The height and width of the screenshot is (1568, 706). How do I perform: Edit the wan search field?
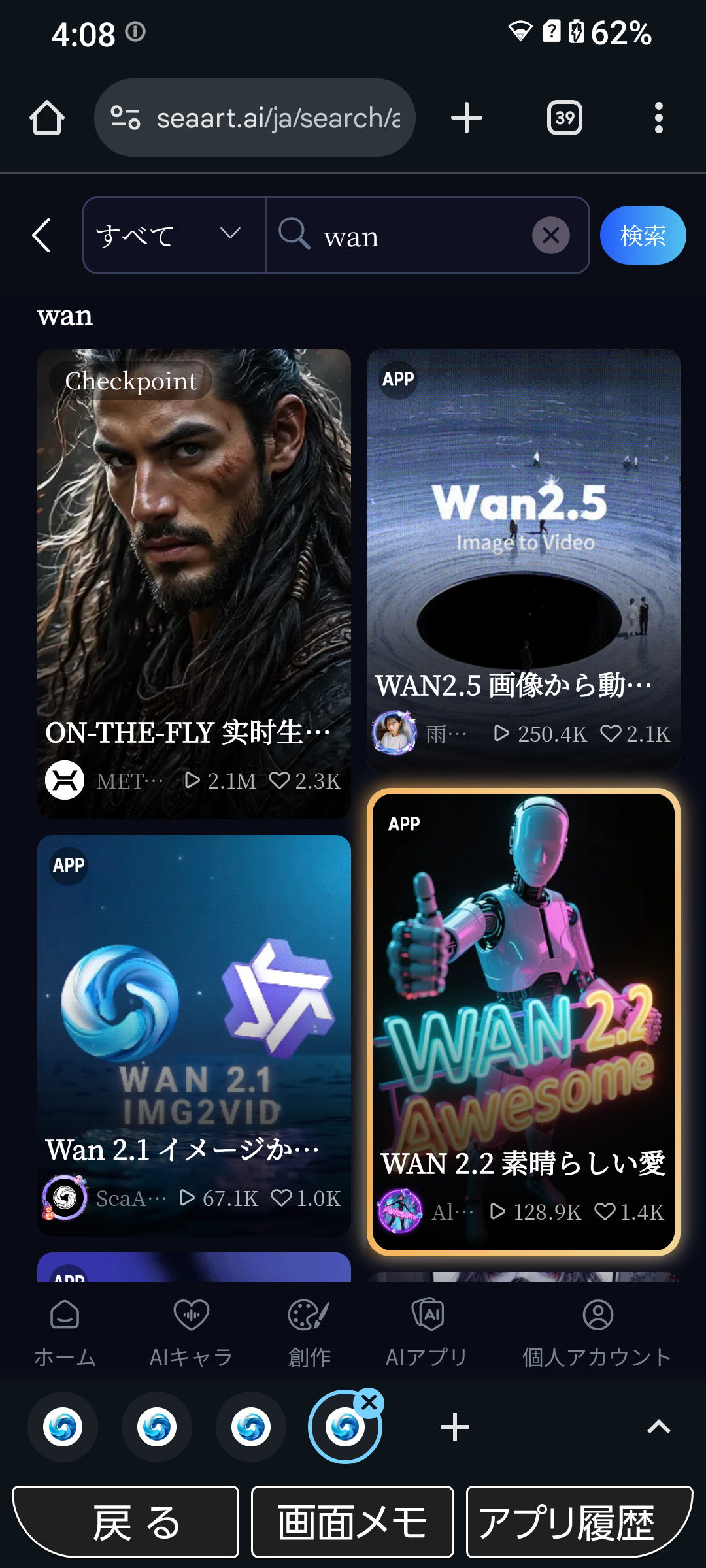pos(418,235)
